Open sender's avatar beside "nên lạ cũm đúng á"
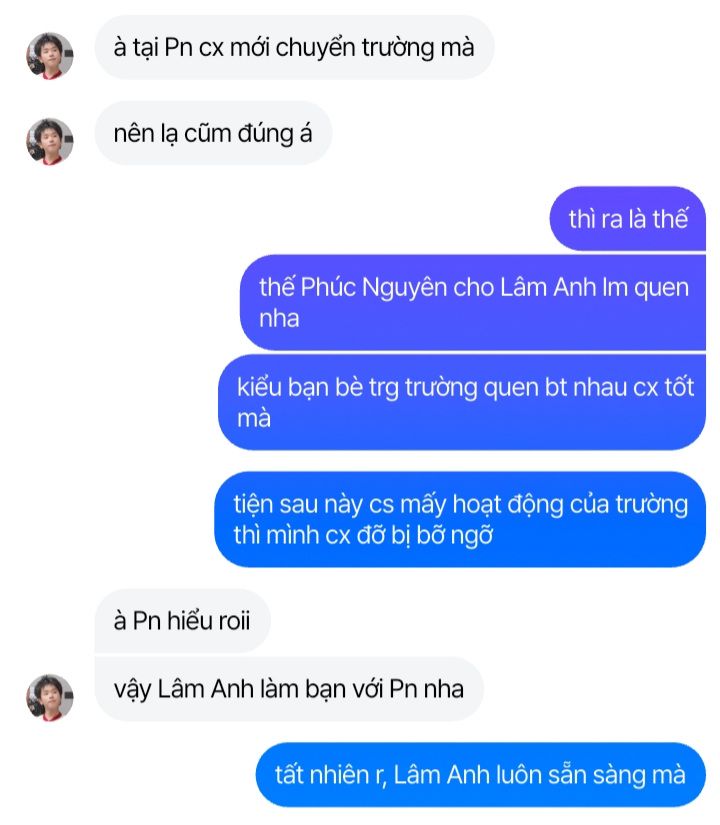The height and width of the screenshot is (825, 720). tap(50, 141)
